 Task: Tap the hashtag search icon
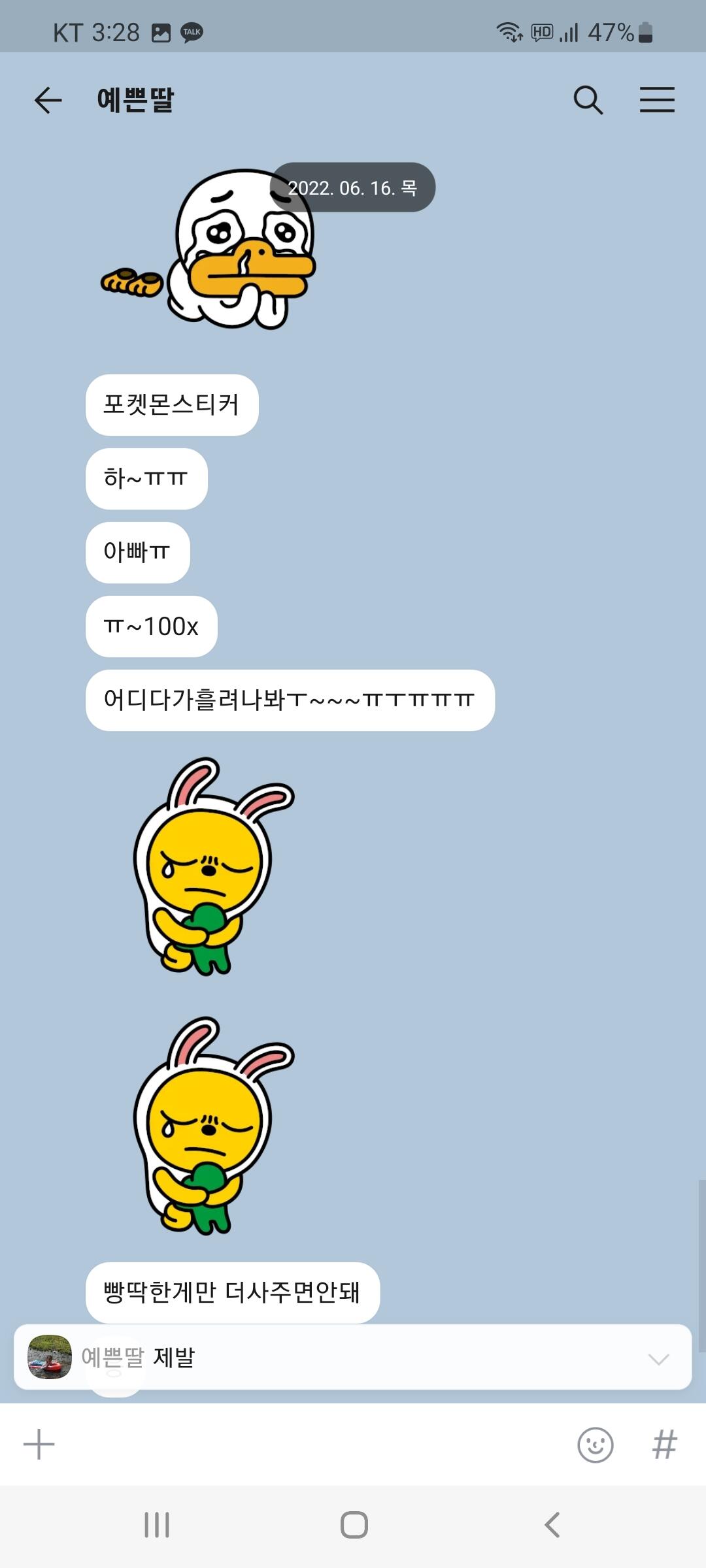665,1445
